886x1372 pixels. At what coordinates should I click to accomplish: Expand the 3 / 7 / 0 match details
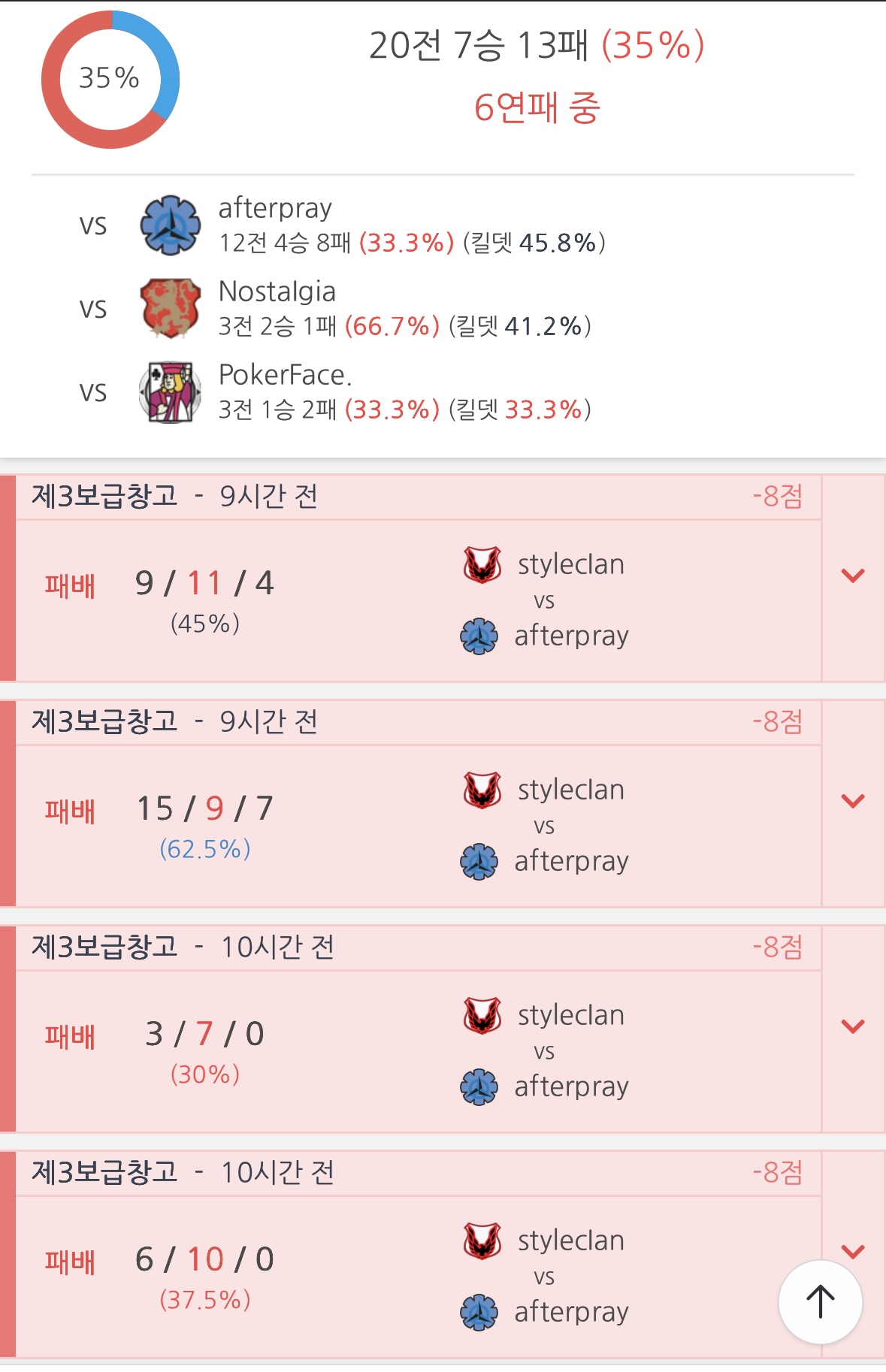click(852, 1027)
